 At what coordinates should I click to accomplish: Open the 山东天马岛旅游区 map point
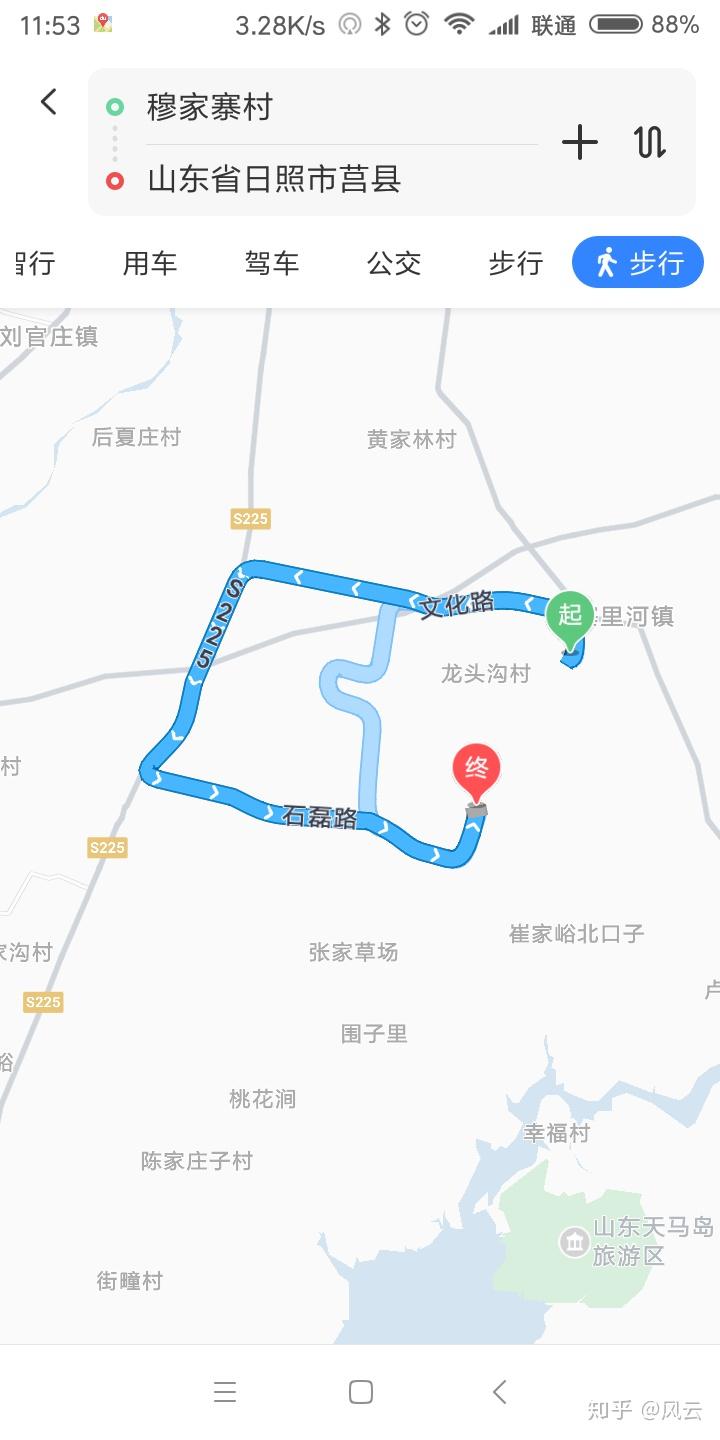point(575,1242)
